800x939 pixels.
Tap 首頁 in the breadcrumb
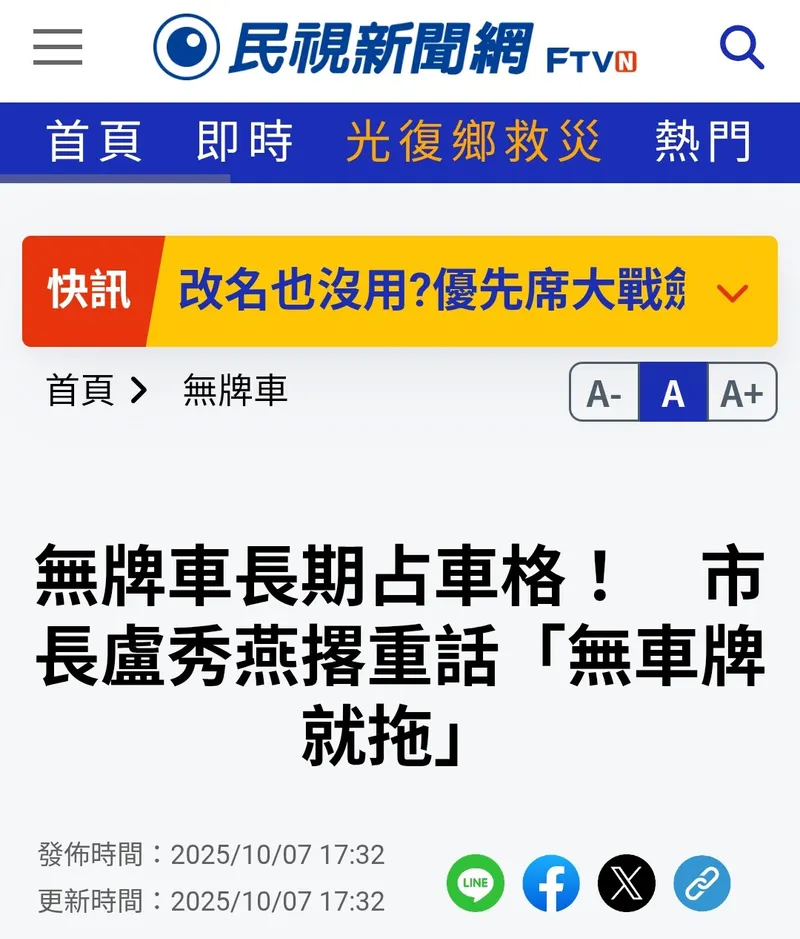pos(81,391)
